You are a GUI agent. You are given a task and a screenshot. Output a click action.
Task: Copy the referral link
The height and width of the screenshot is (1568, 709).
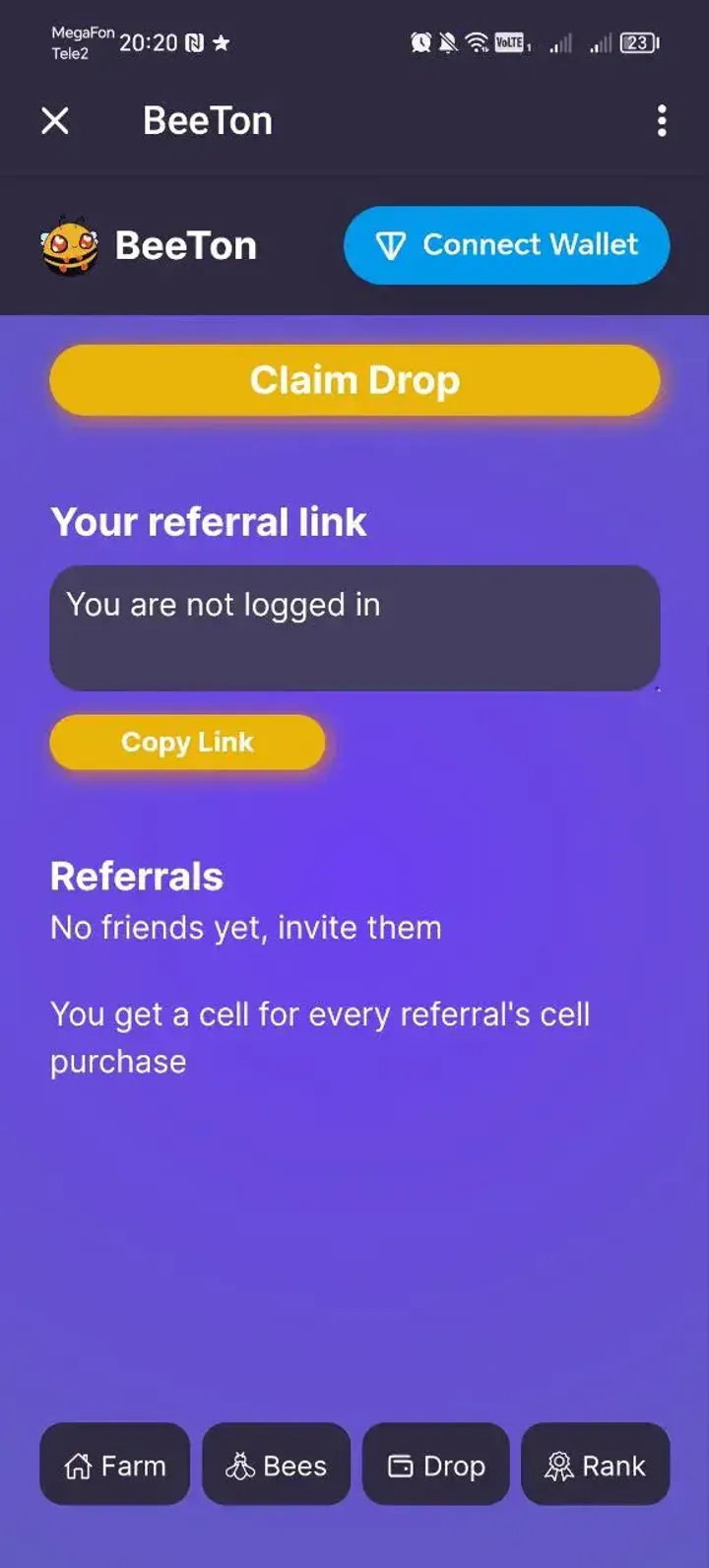[187, 742]
